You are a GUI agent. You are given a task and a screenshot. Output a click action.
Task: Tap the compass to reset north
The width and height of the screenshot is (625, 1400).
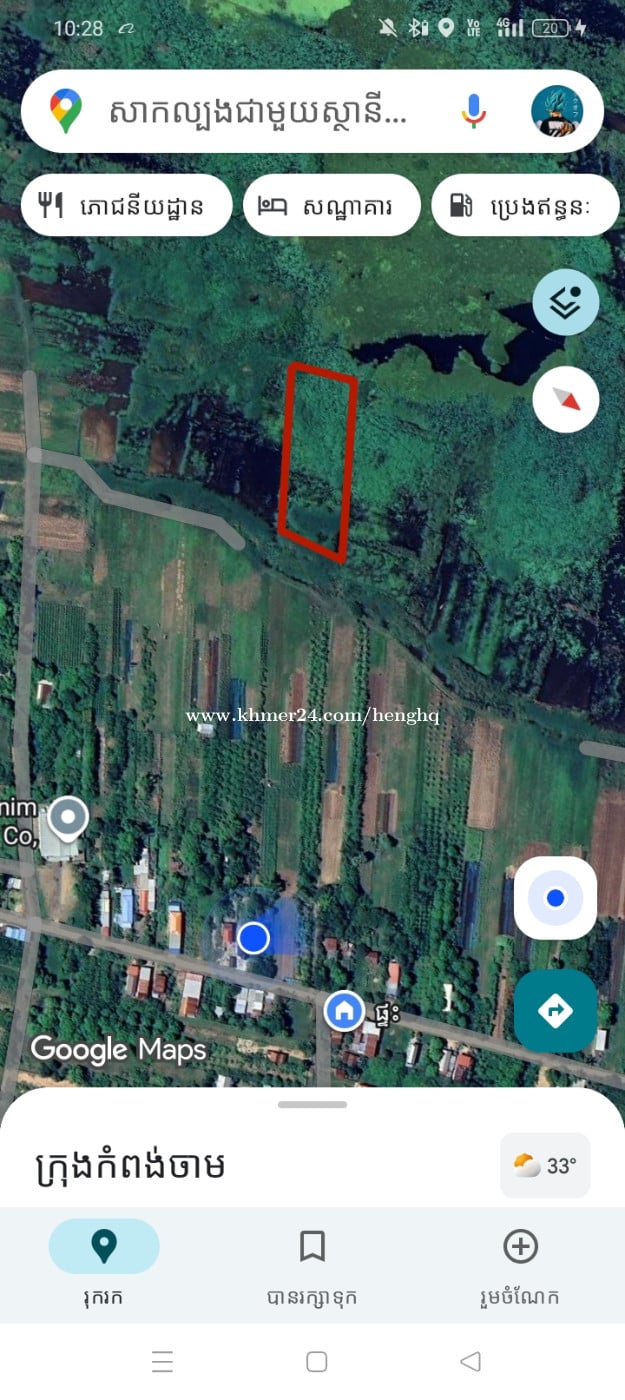(x=566, y=400)
